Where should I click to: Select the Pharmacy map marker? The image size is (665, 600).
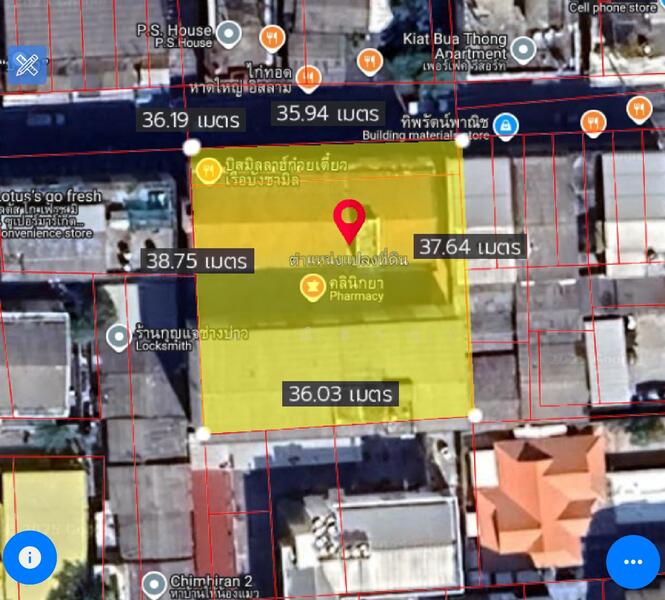click(312, 287)
